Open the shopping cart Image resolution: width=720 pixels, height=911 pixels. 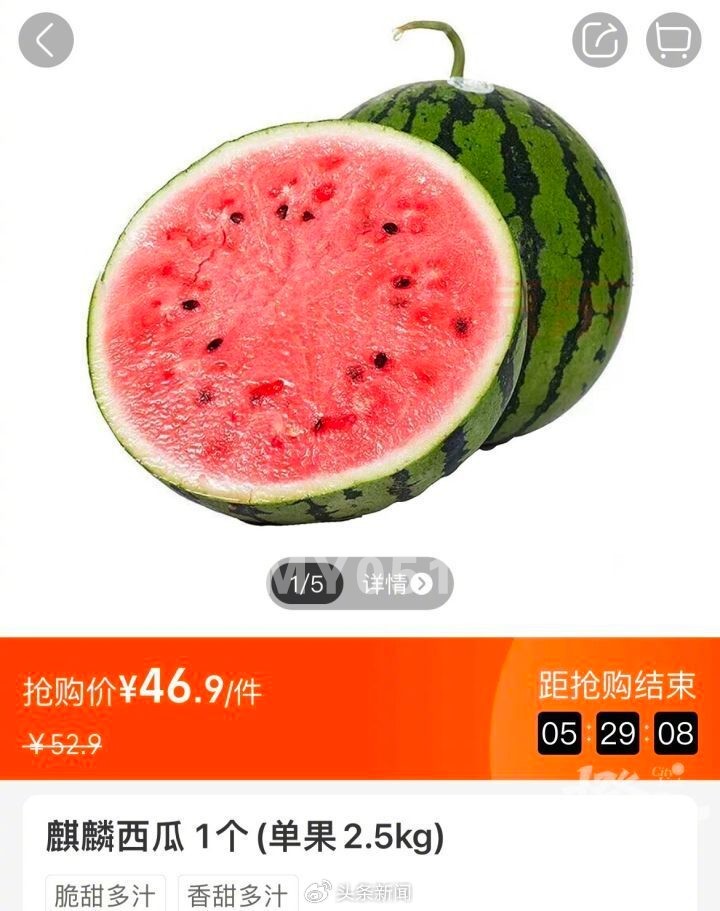(673, 41)
